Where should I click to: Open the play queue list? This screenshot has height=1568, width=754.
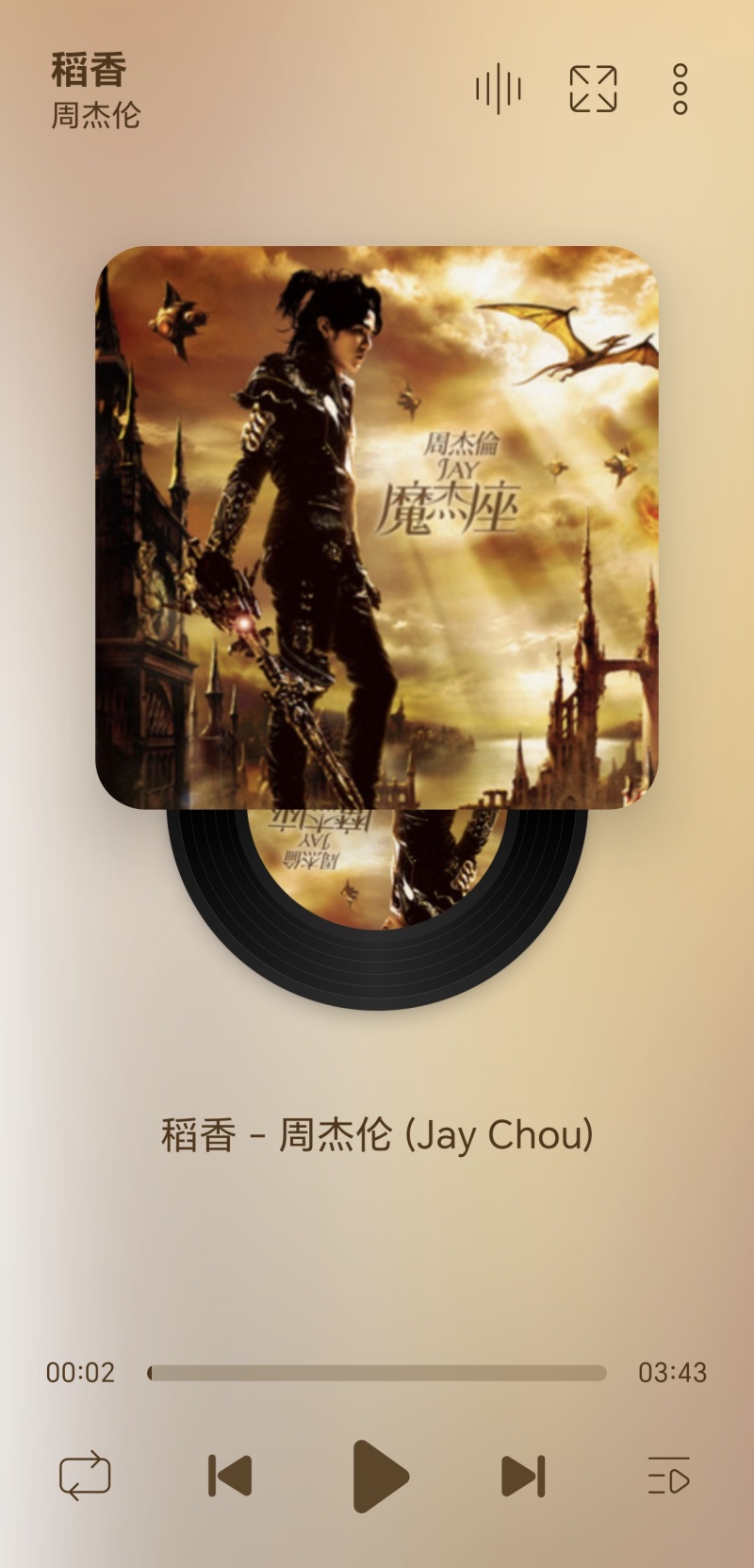[668, 1476]
